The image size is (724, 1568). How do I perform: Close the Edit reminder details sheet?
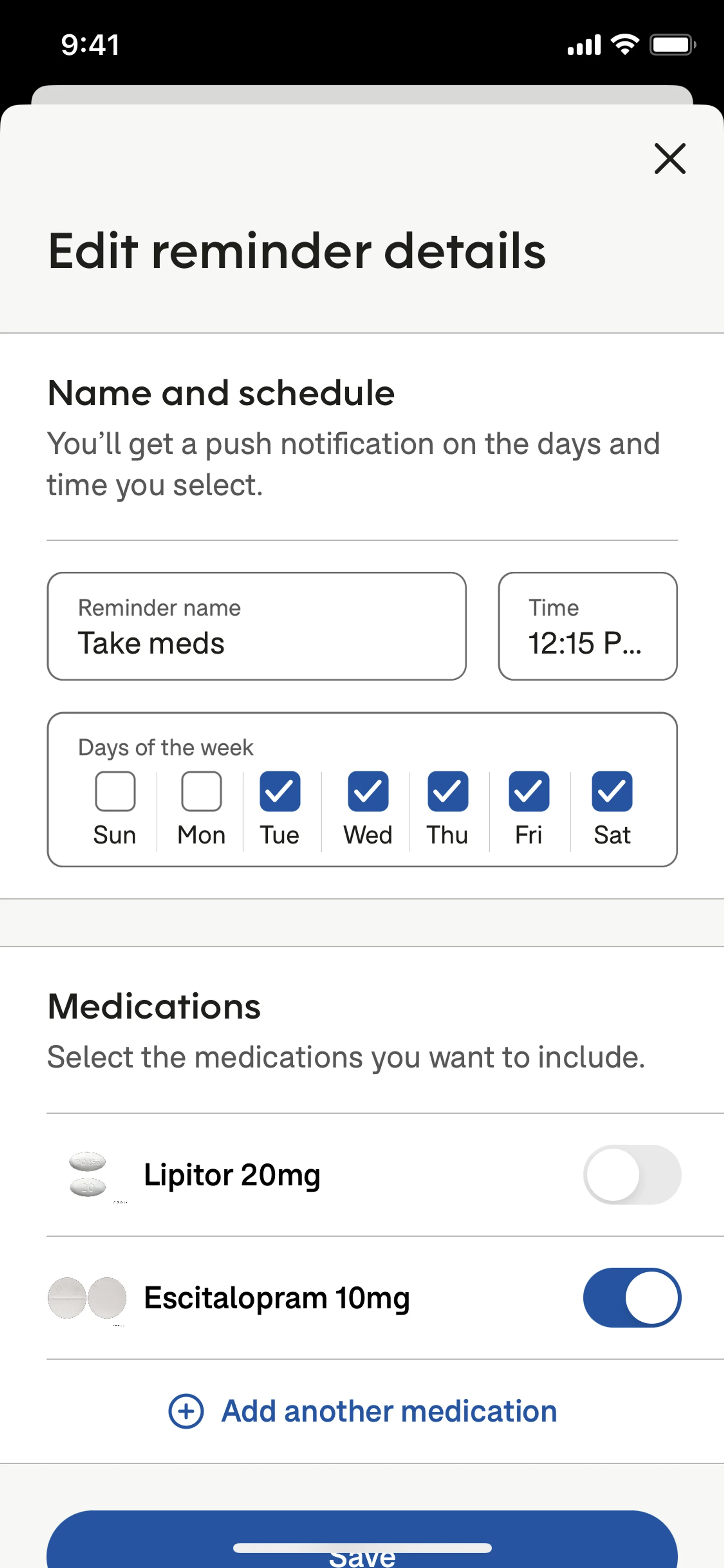click(x=669, y=159)
